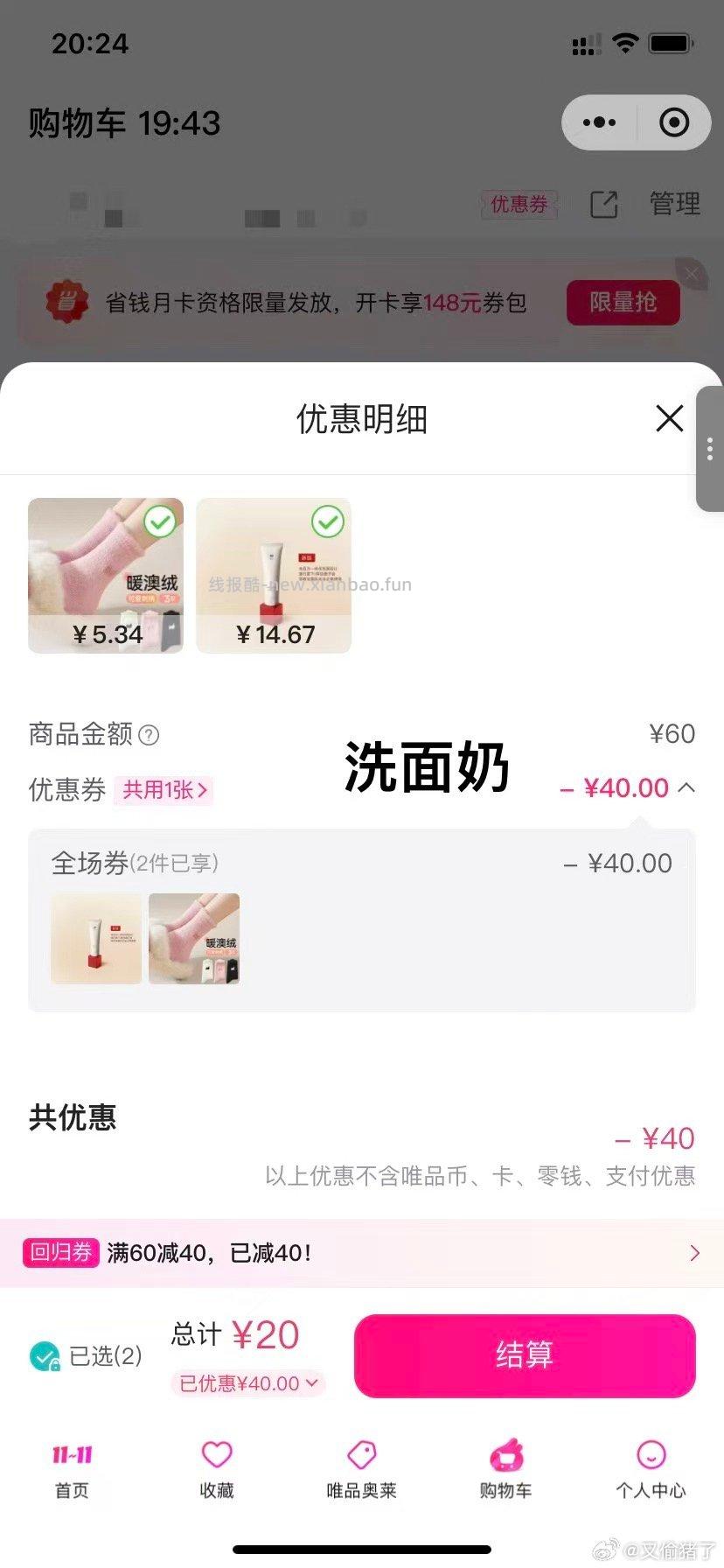Open 管理 in the cart header

674,204
